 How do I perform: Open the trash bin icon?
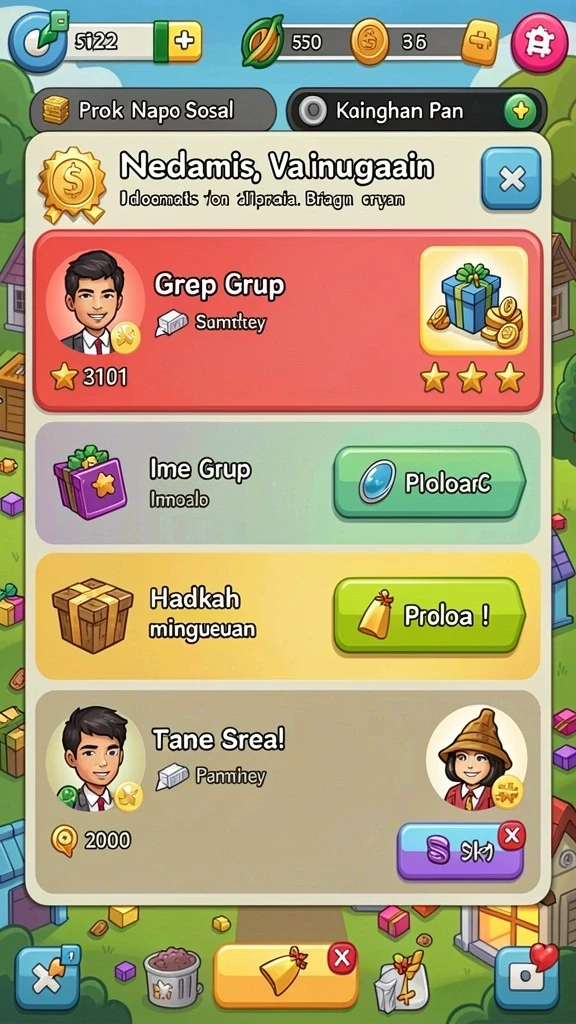[x=172, y=976]
